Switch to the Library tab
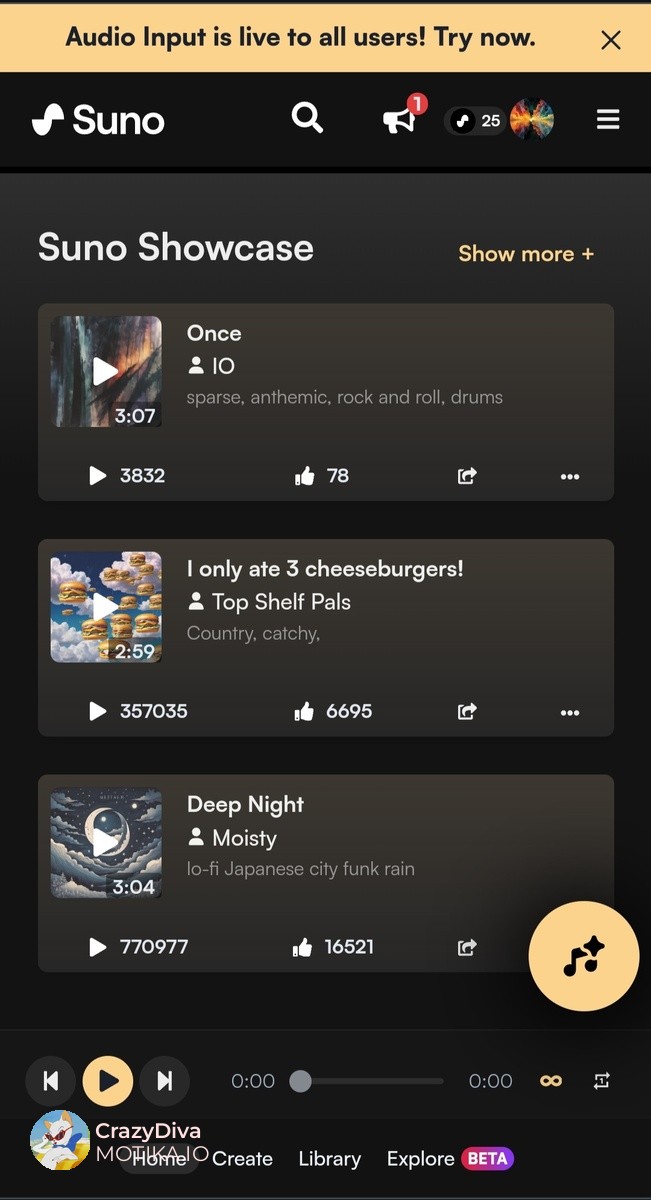 pos(329,1159)
